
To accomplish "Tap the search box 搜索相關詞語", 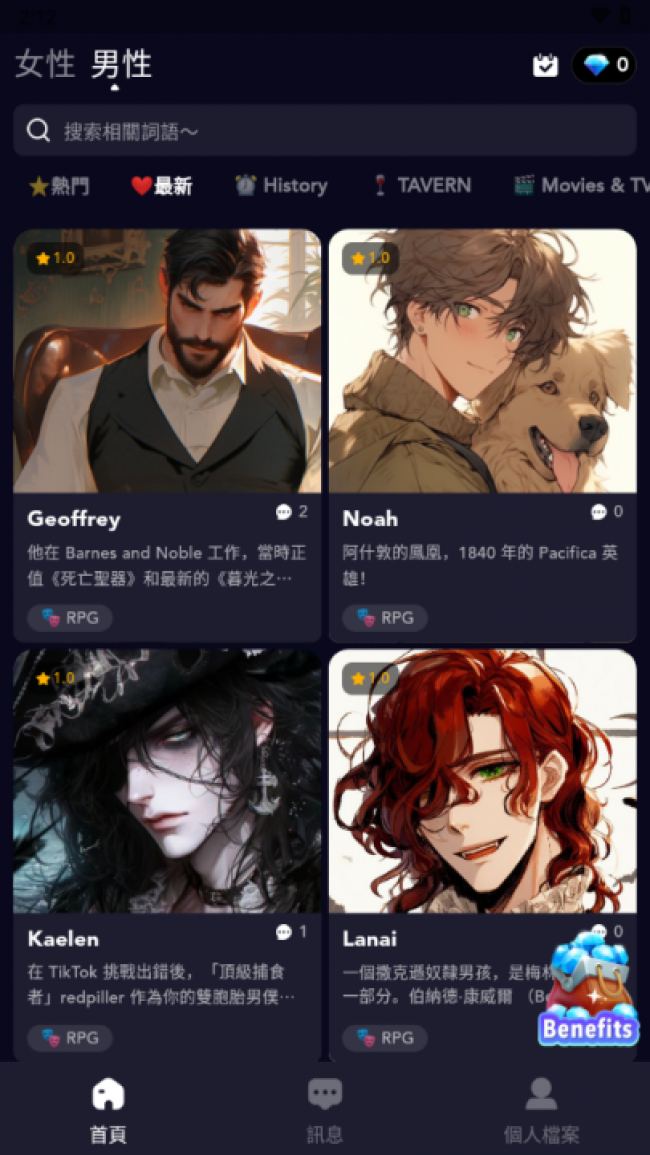I will click(x=325, y=131).
